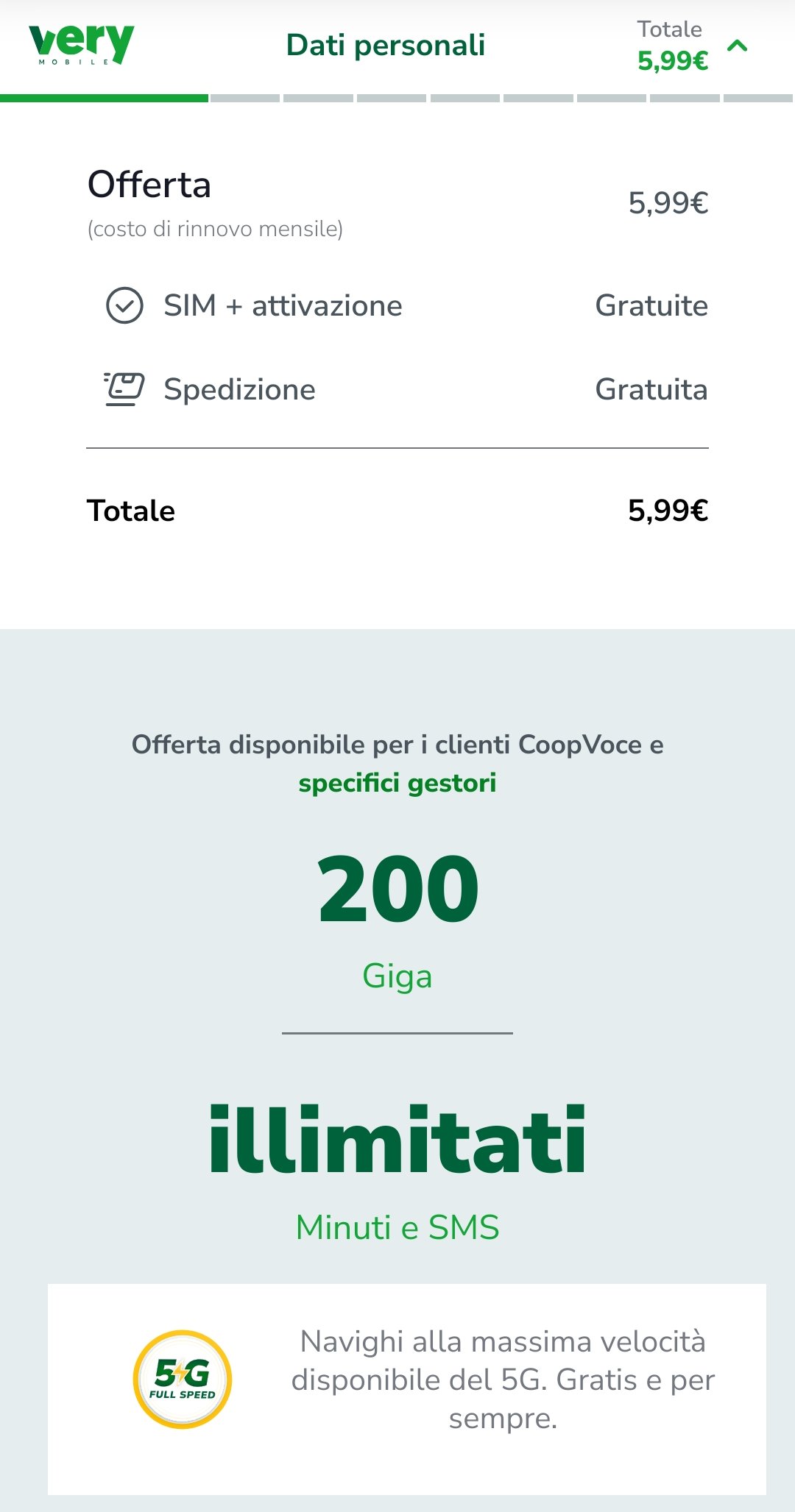Collapse the Totale summary chevron
The image size is (795, 1512).
click(737, 46)
